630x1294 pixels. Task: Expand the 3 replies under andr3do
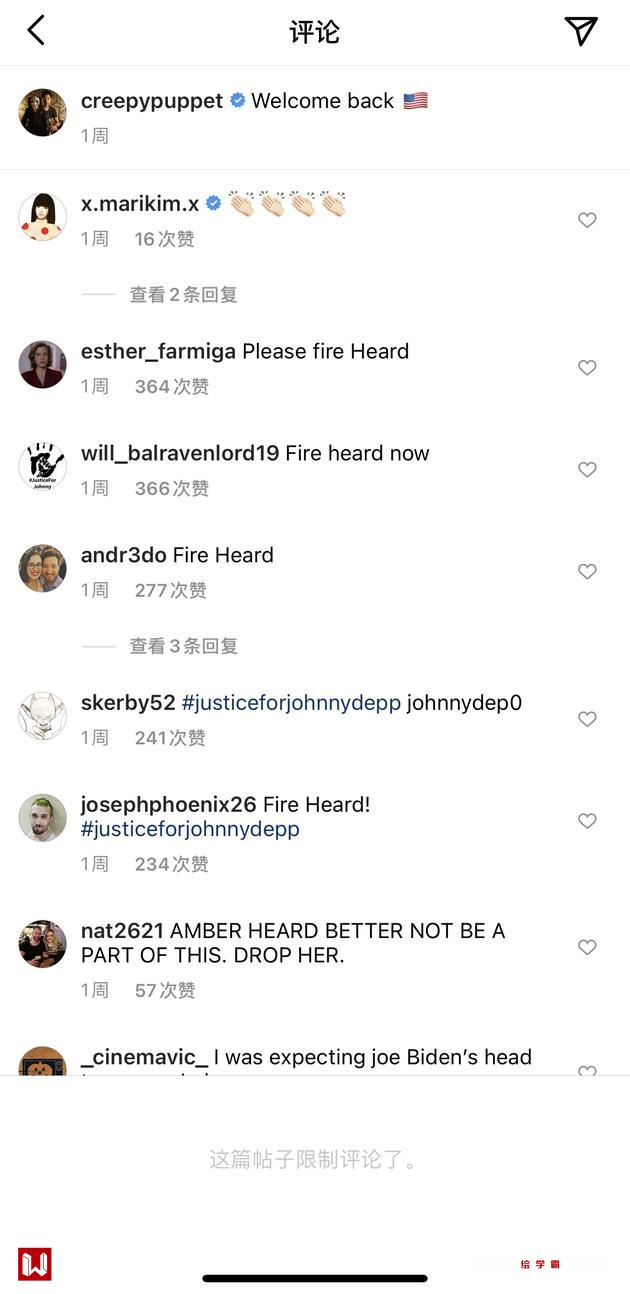point(183,646)
